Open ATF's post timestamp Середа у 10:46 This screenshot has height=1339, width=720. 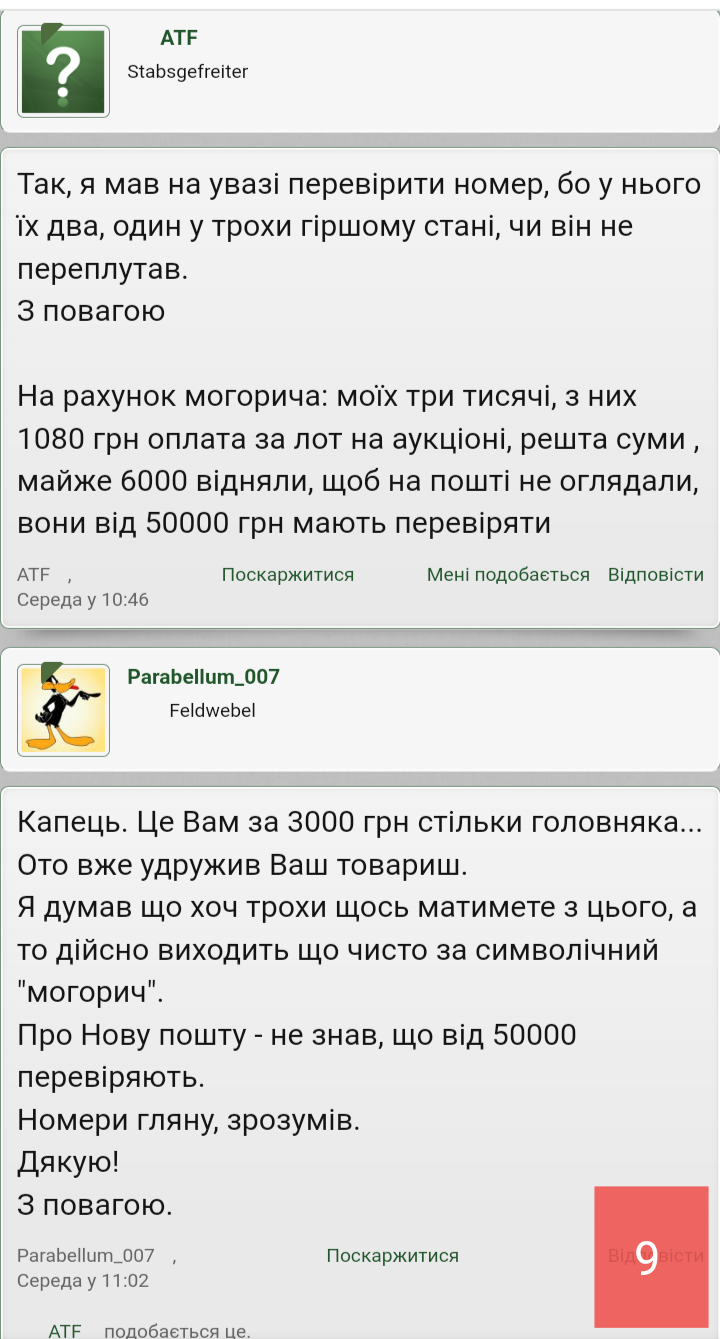tap(83, 600)
